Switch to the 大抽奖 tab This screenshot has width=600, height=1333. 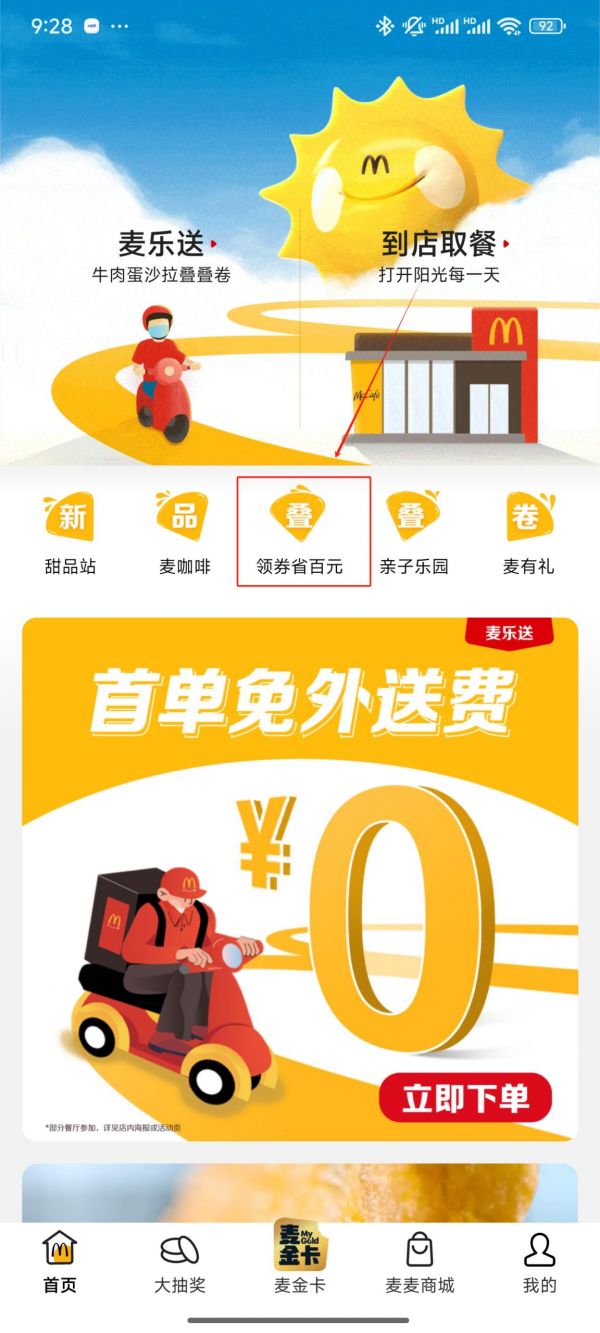click(x=179, y=1263)
